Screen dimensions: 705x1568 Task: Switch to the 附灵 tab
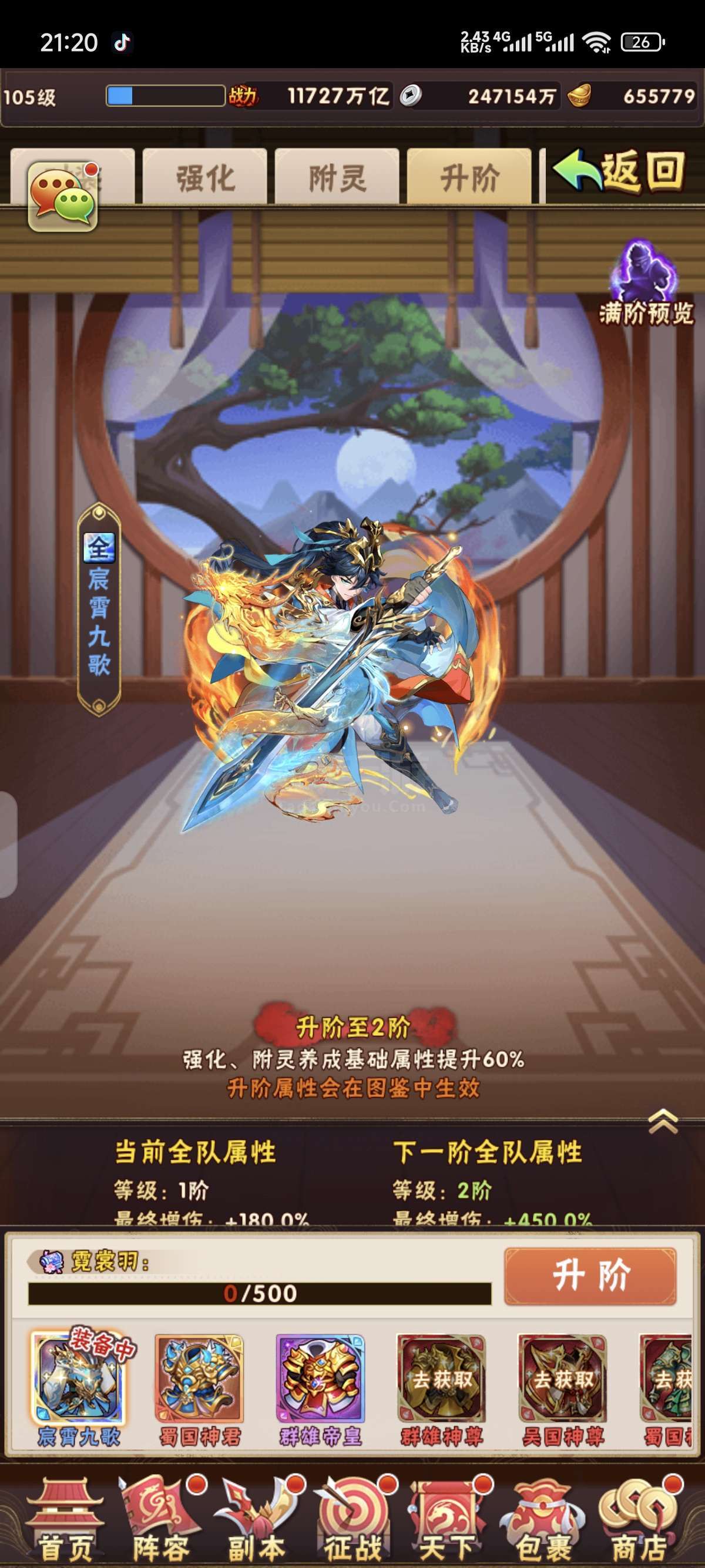(x=337, y=177)
